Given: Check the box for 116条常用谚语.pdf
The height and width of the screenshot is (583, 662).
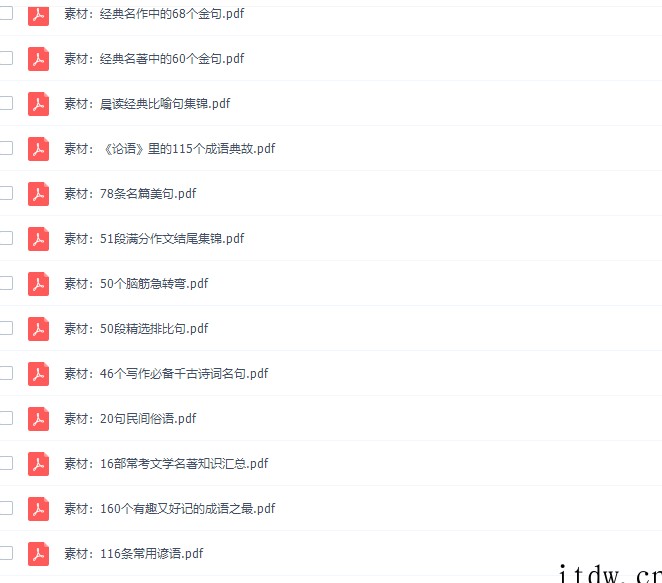Looking at the screenshot, I should (x=6, y=553).
